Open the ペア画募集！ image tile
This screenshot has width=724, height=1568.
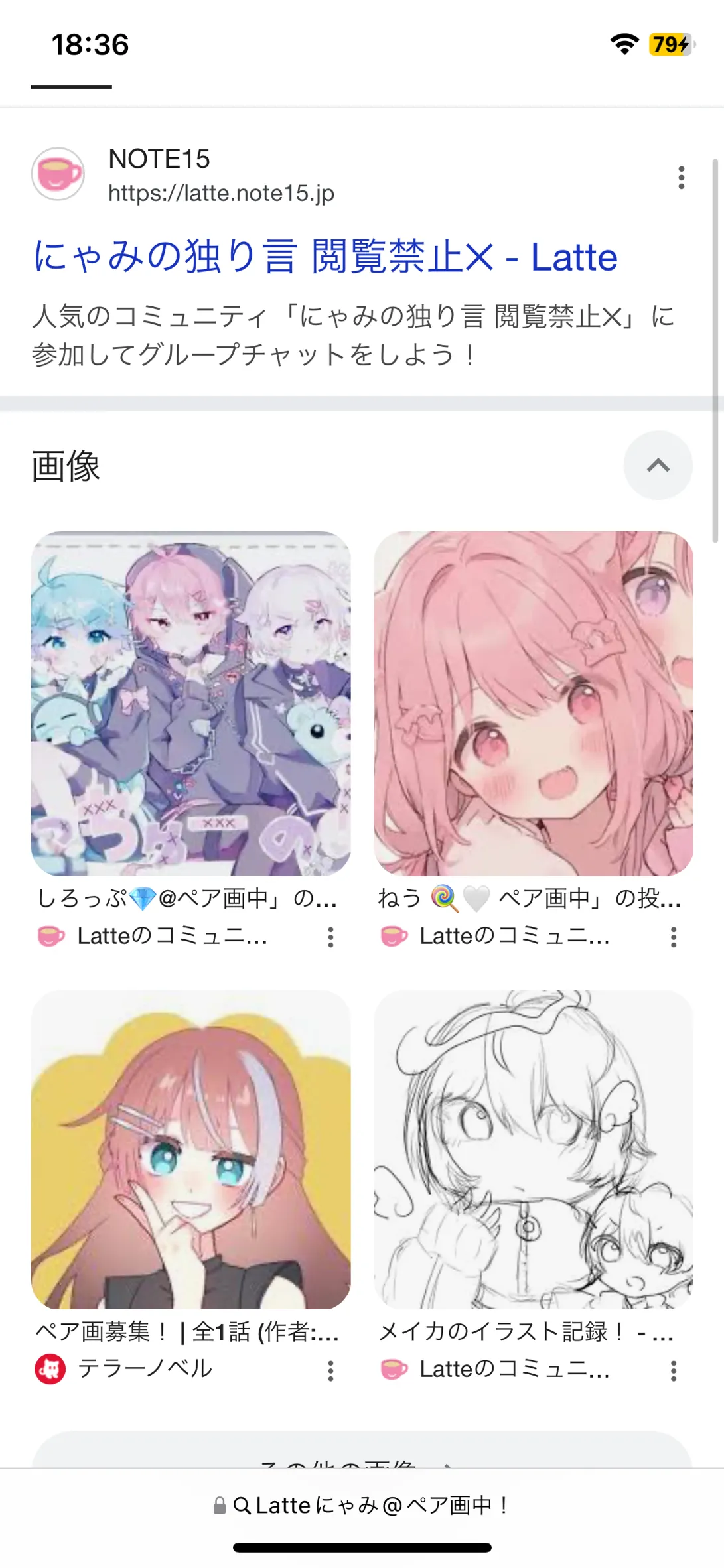pos(191,1149)
